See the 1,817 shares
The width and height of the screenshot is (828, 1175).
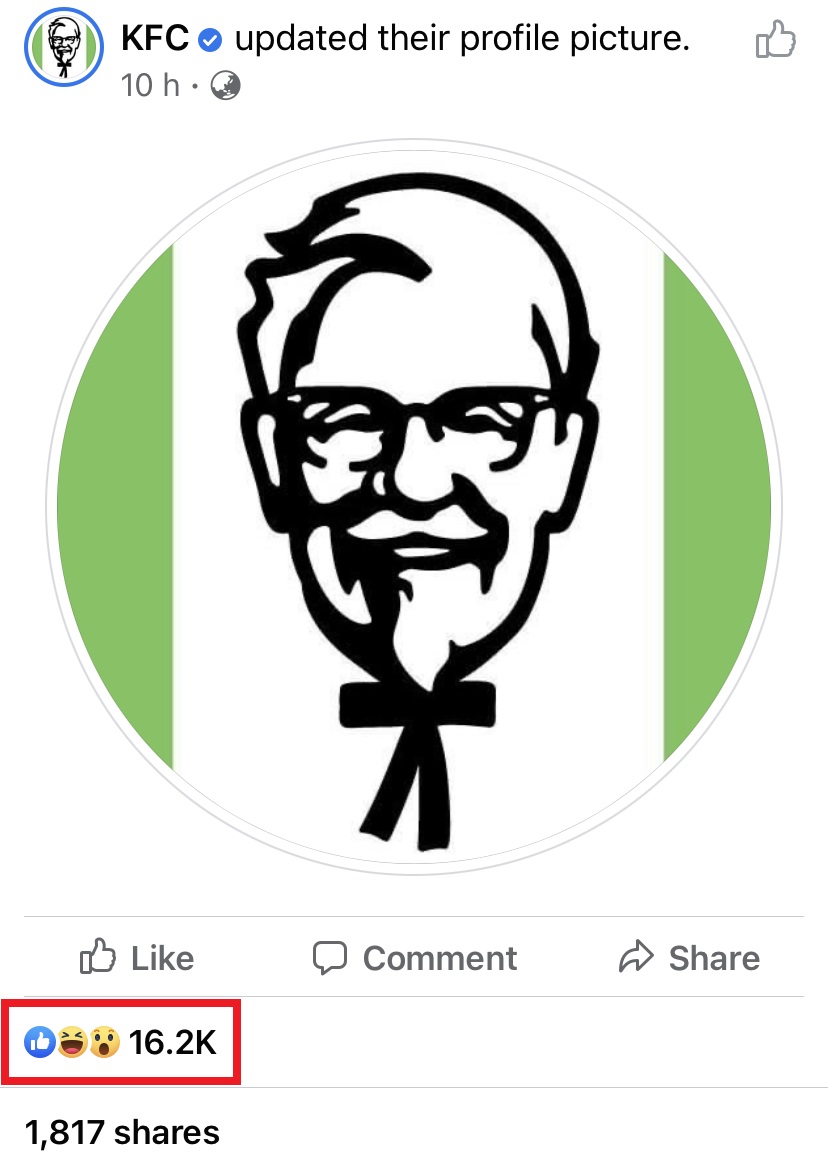[x=122, y=1133]
